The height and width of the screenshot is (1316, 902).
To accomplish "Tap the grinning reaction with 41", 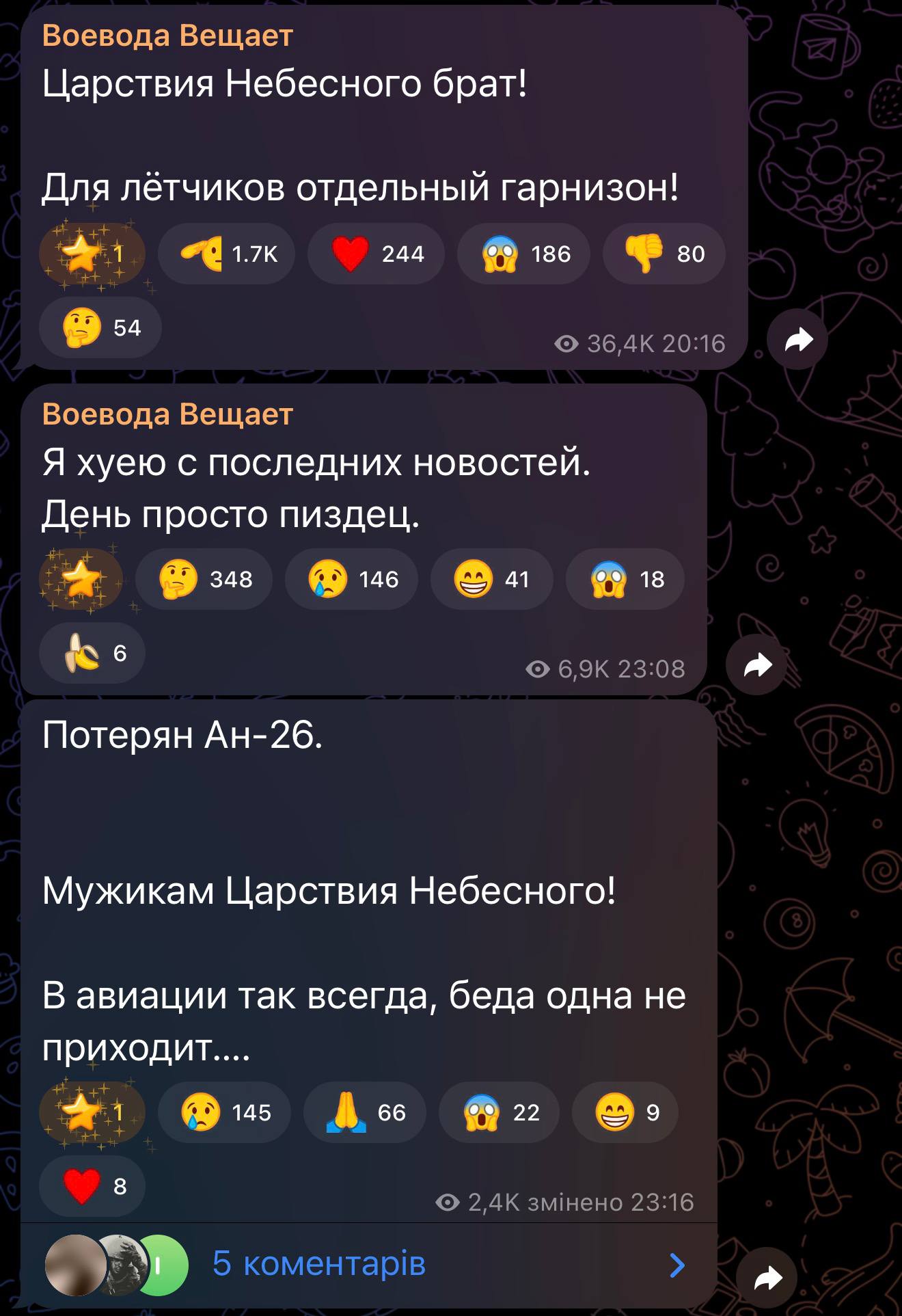I will click(491, 579).
